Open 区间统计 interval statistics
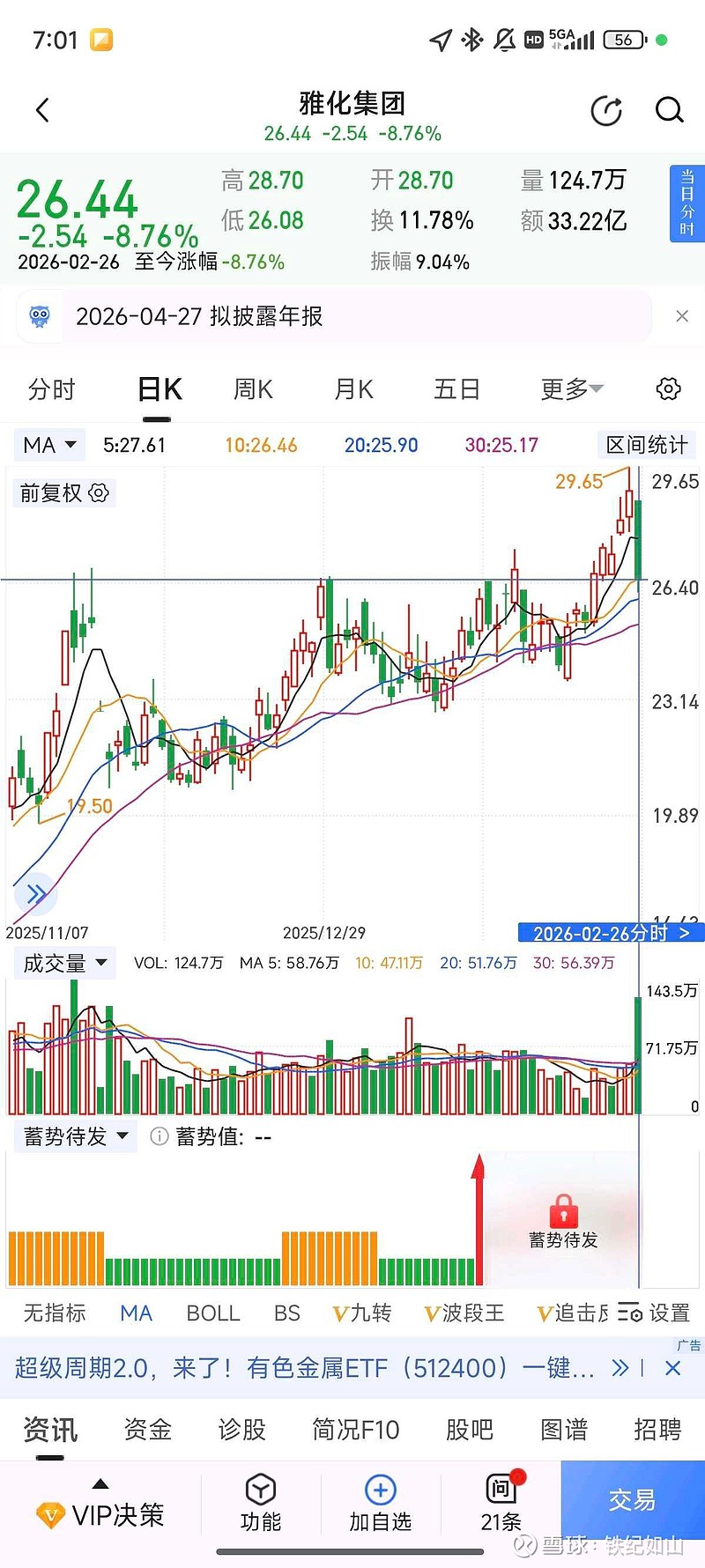Screen dimensions: 705x1568 646,445
